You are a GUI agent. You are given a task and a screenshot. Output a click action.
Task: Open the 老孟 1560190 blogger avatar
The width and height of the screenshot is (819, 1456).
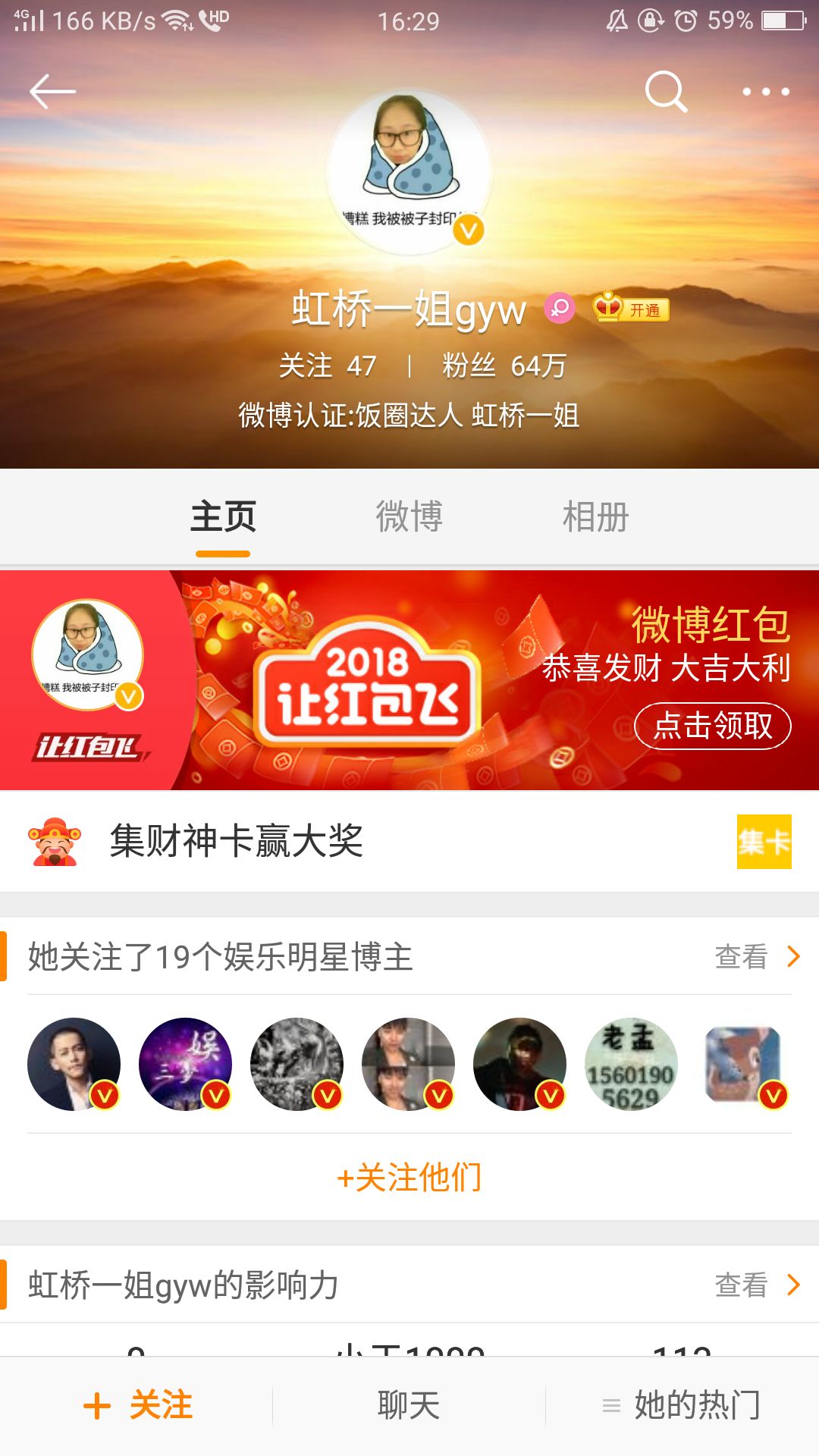631,1065
